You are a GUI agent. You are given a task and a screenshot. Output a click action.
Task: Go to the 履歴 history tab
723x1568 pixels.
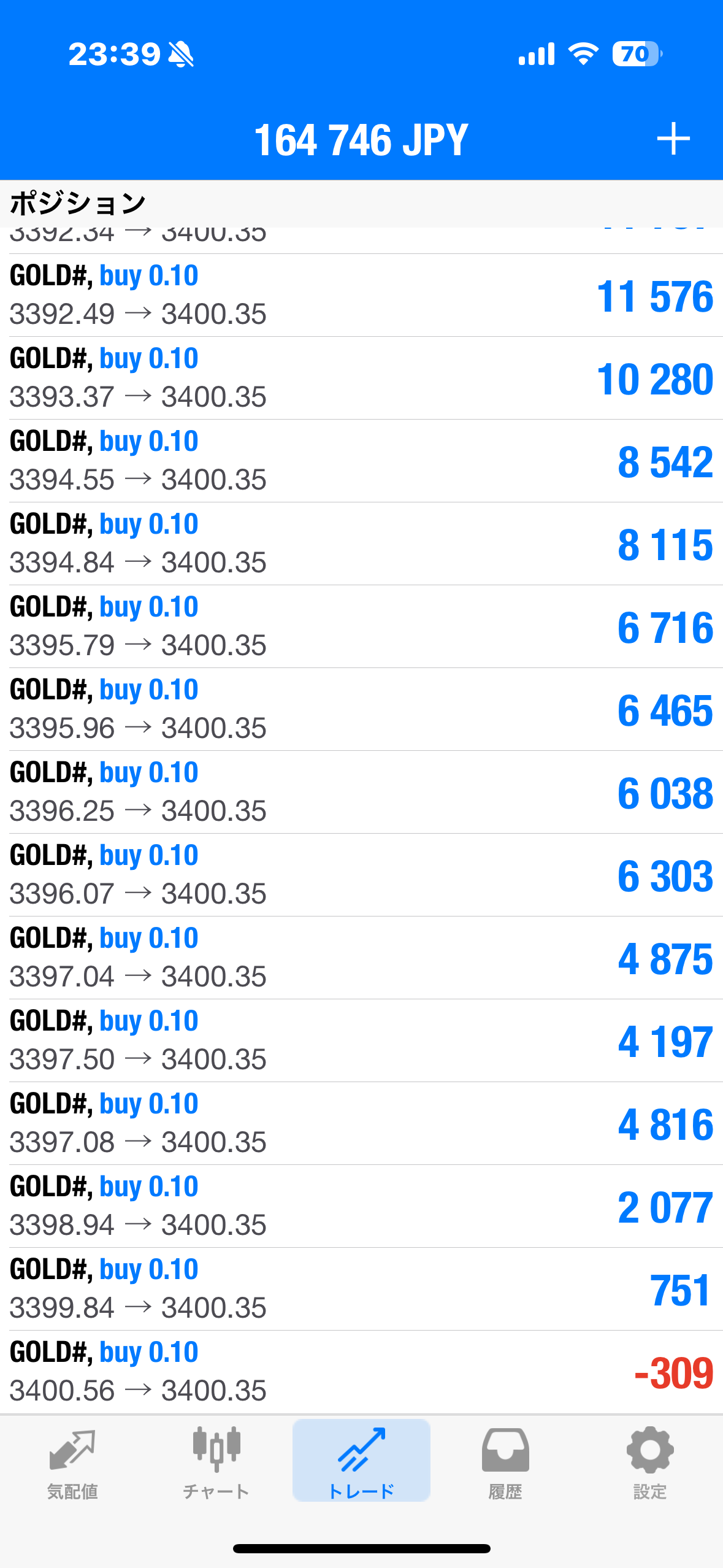pos(505,1463)
